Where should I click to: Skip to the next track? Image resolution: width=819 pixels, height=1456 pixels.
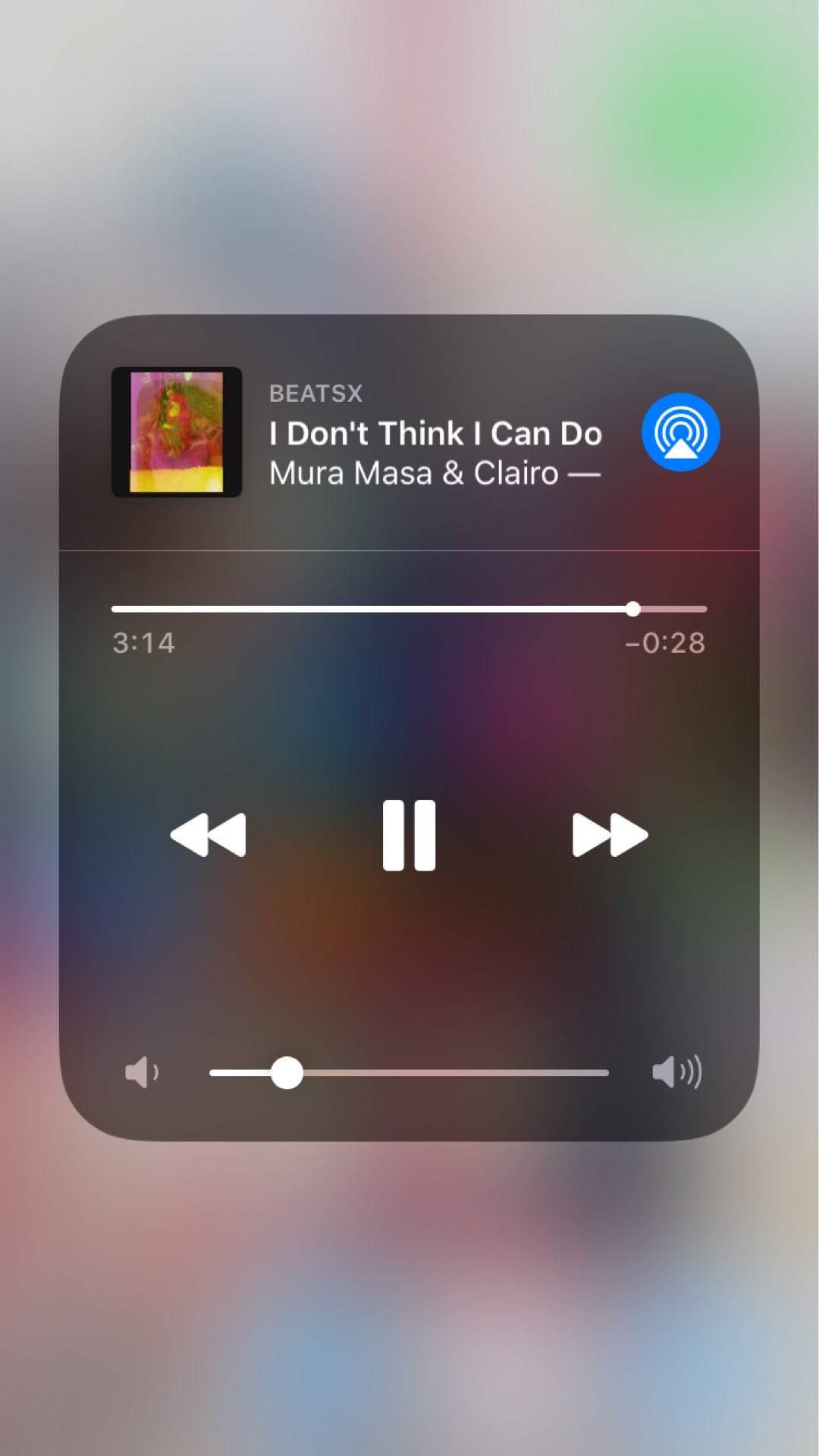pos(610,835)
